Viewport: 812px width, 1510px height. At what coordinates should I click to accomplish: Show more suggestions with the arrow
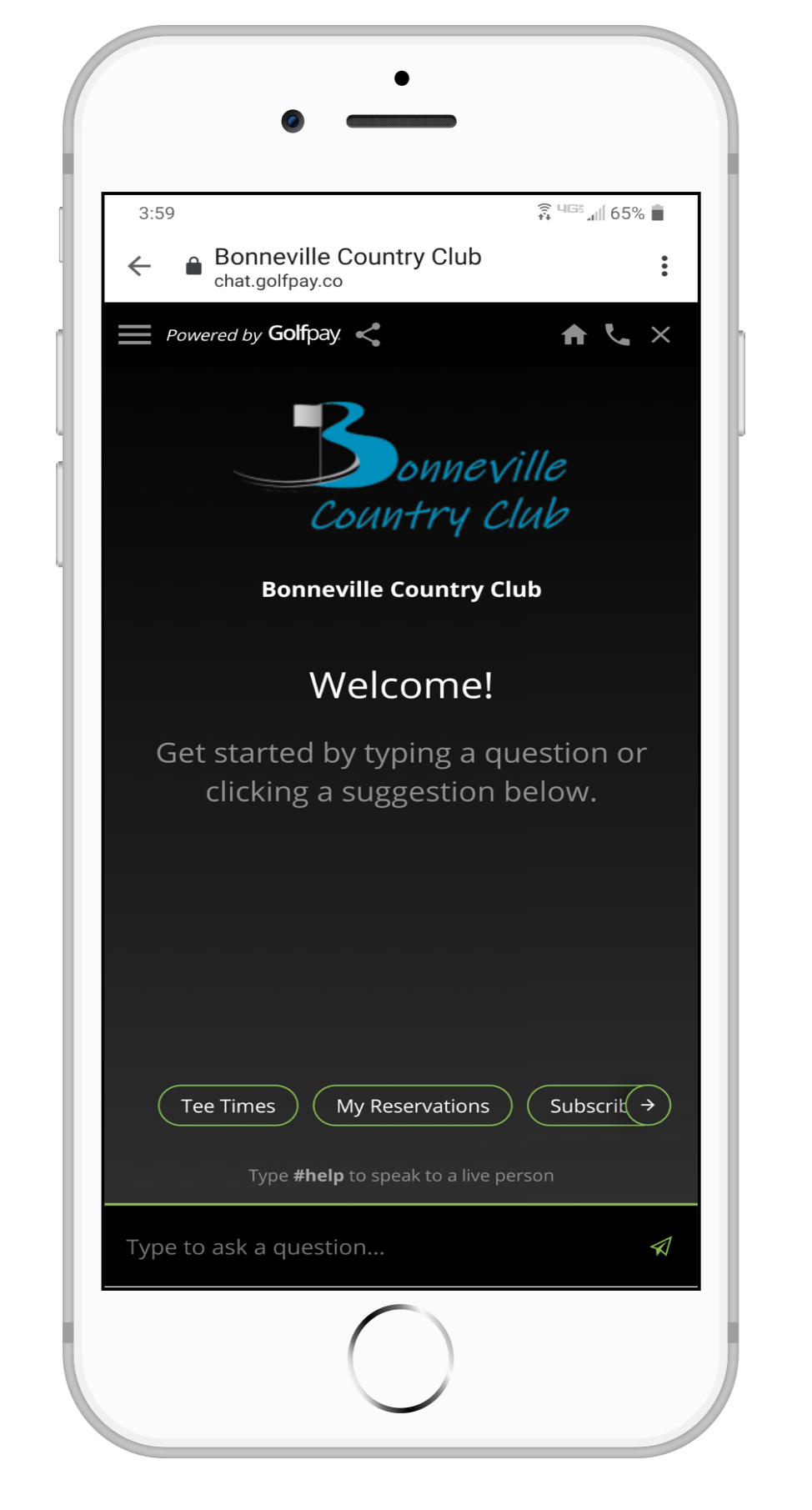coord(648,1105)
